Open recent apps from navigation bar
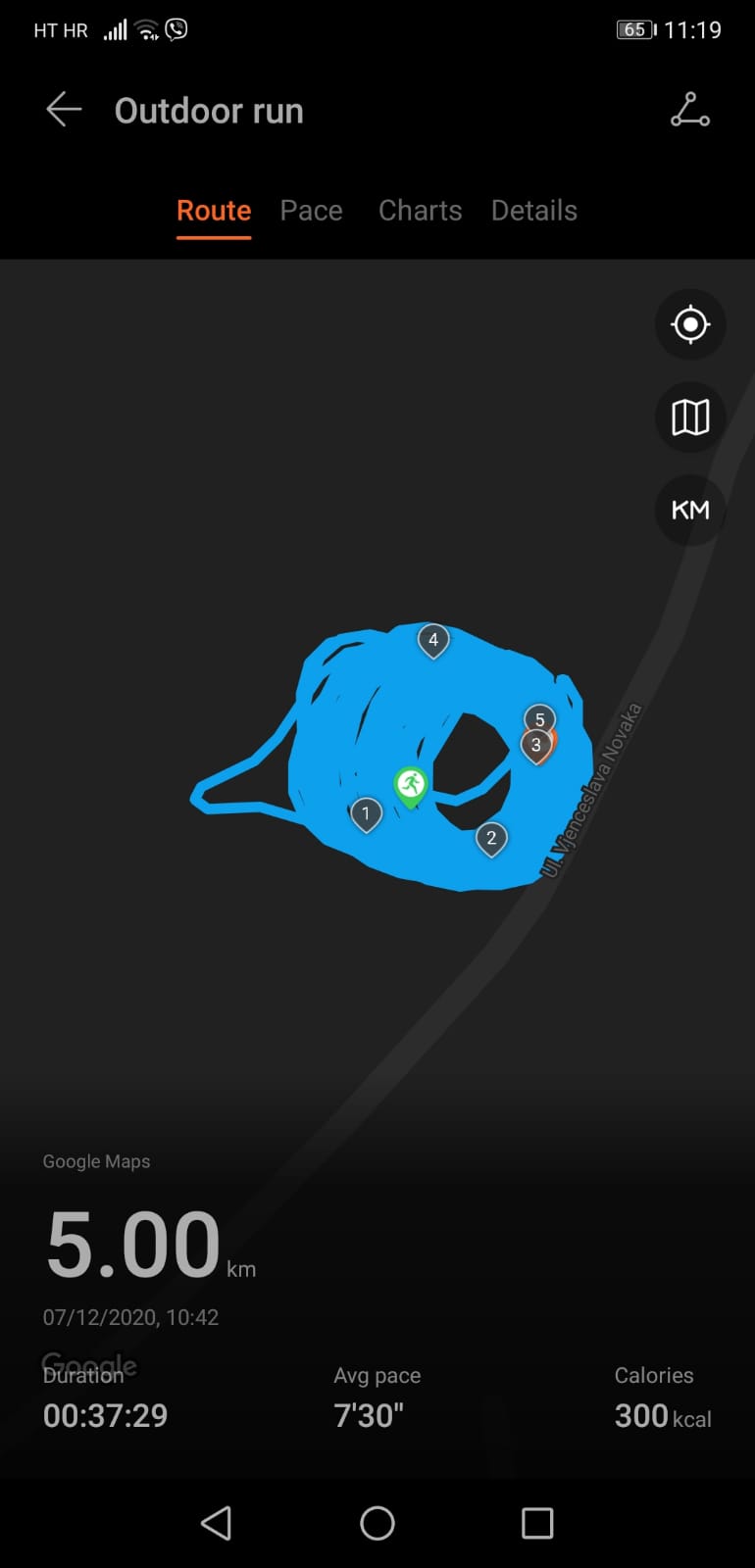This screenshot has height=1568, width=755. [537, 1523]
